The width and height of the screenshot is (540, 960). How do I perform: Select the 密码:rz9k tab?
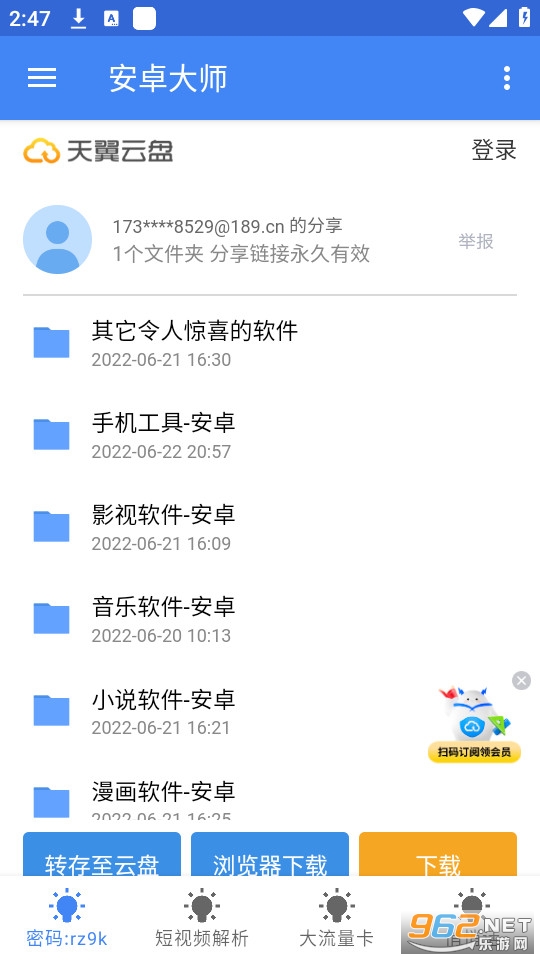coord(67,918)
